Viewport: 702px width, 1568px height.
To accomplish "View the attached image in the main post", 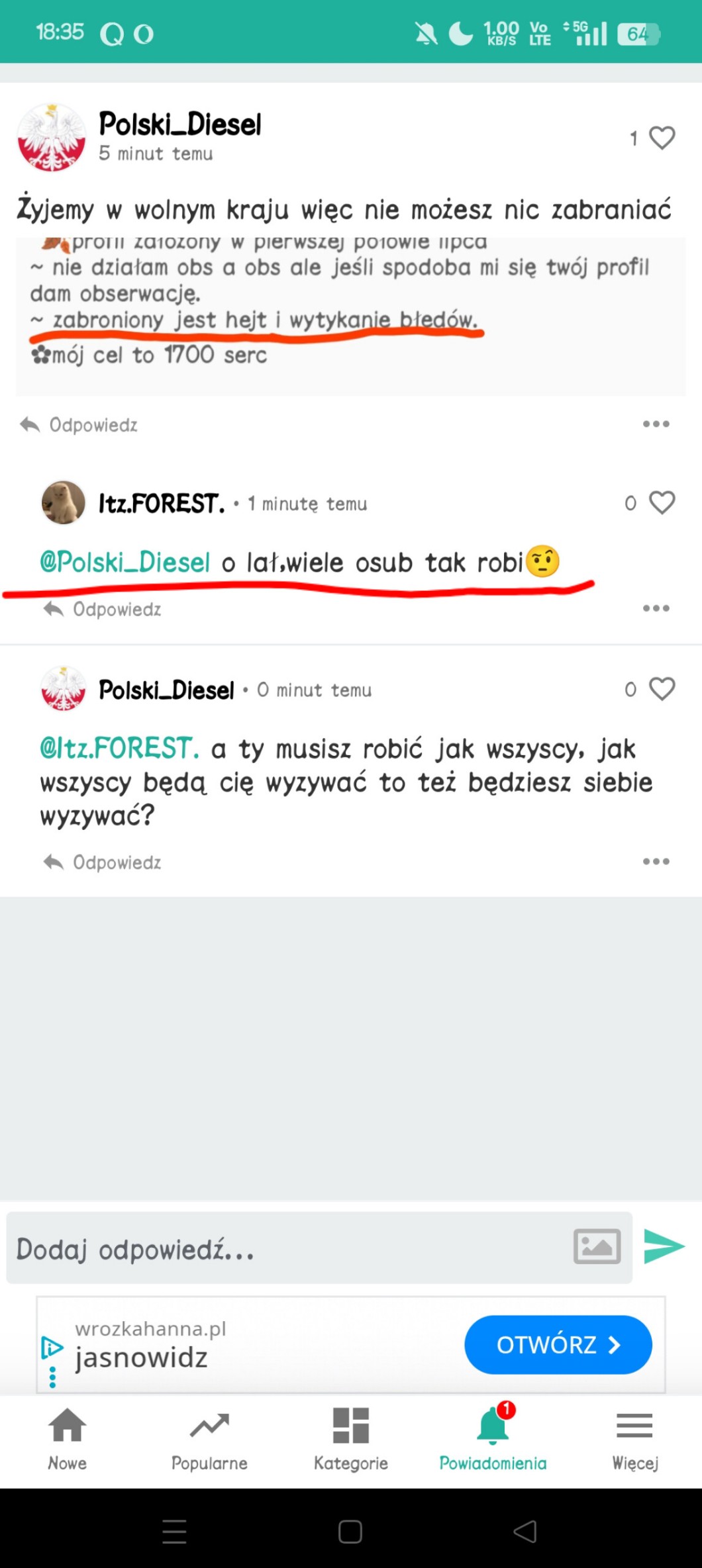I will (350, 316).
